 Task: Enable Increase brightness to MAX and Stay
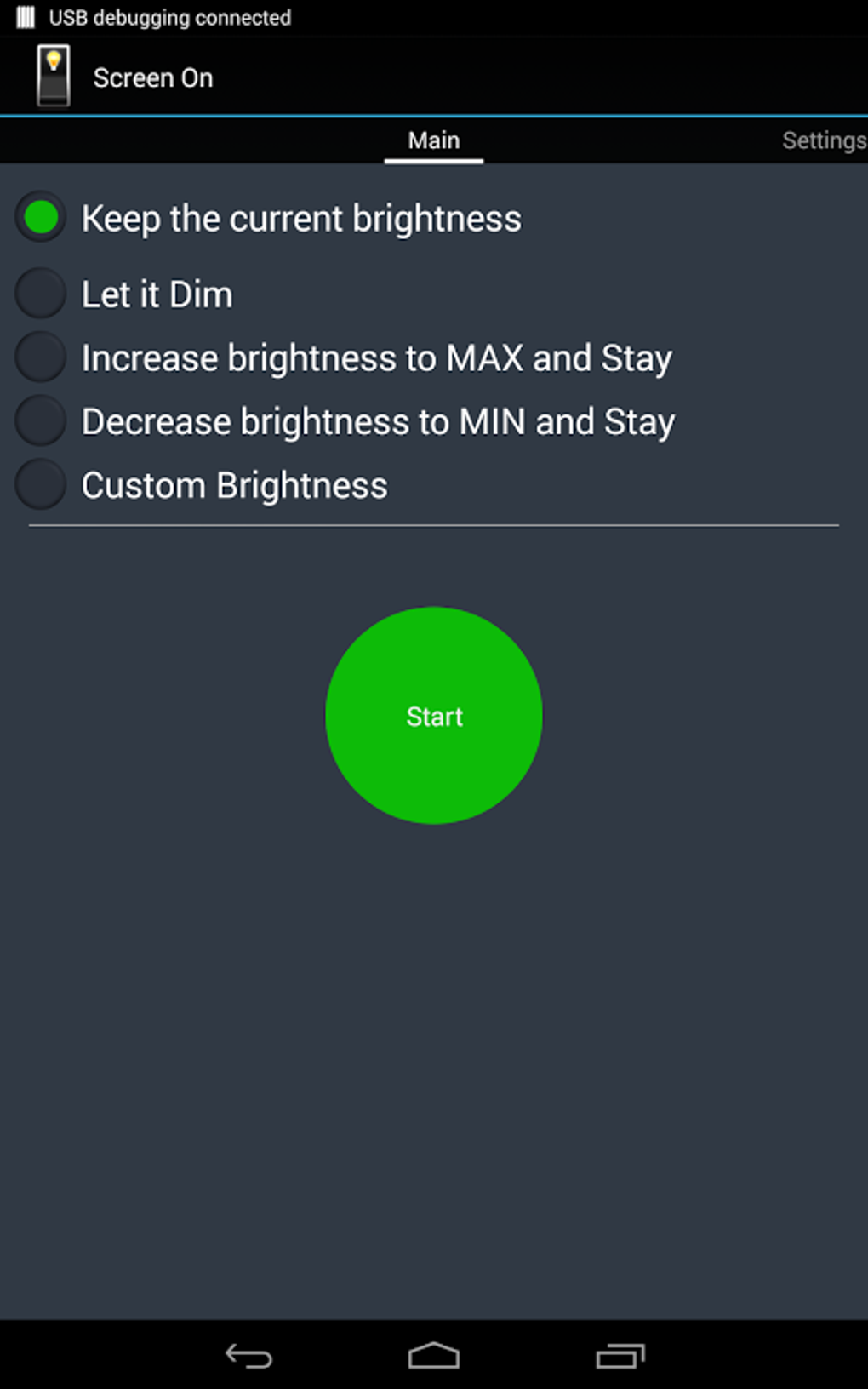(40, 357)
